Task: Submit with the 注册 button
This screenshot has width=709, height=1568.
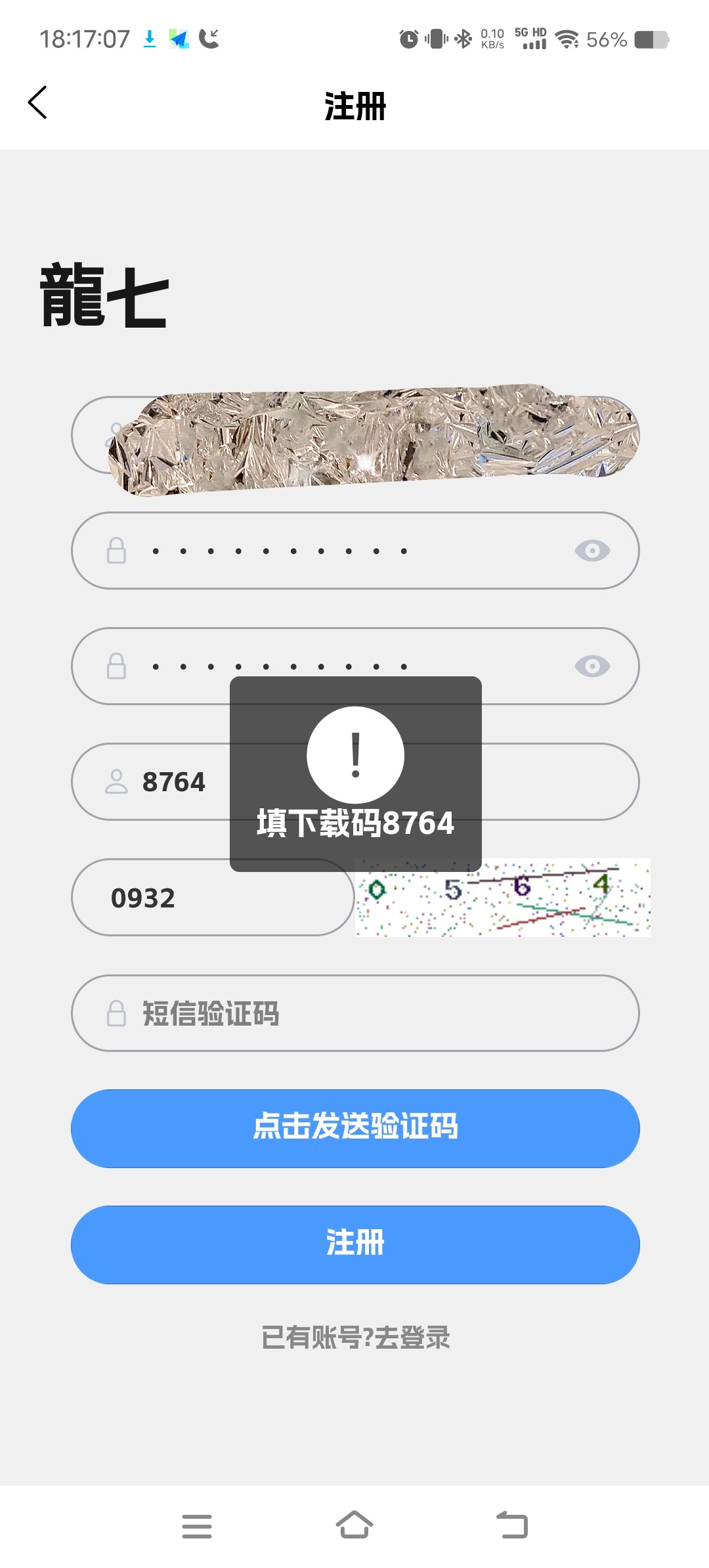Action: 354,1244
